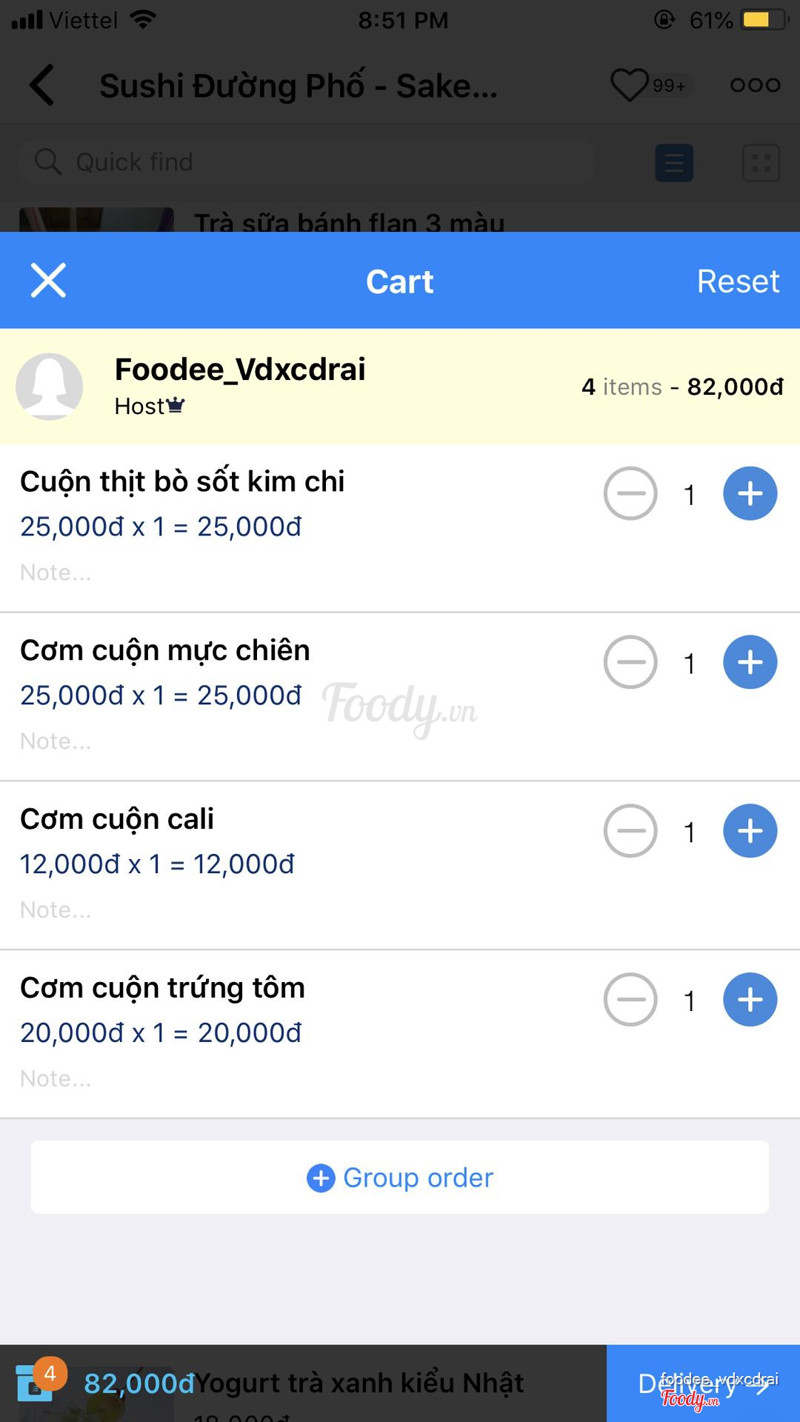800x1422 pixels.
Task: Add a note for Cơm cuộn cali
Action: coord(56,910)
